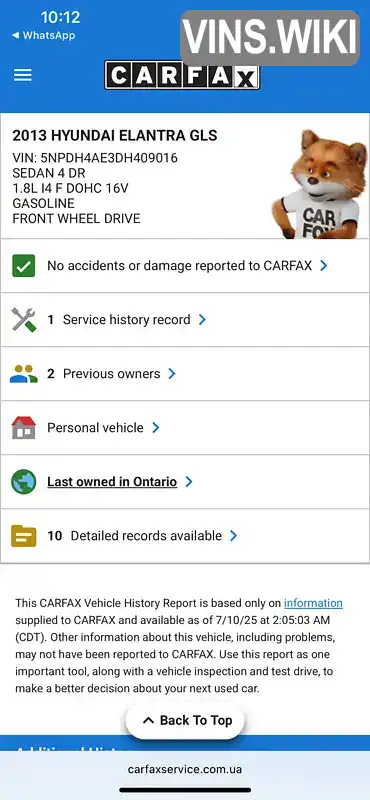Open the no accidents or damage row
Image resolution: width=370 pixels, height=800 pixels.
point(185,266)
